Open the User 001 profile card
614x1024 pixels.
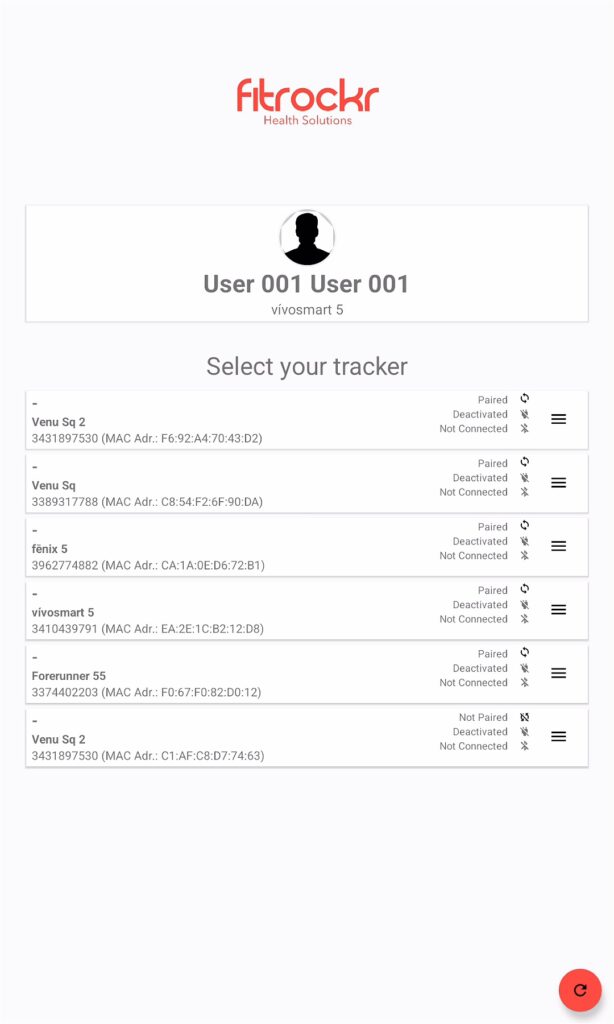pos(306,263)
